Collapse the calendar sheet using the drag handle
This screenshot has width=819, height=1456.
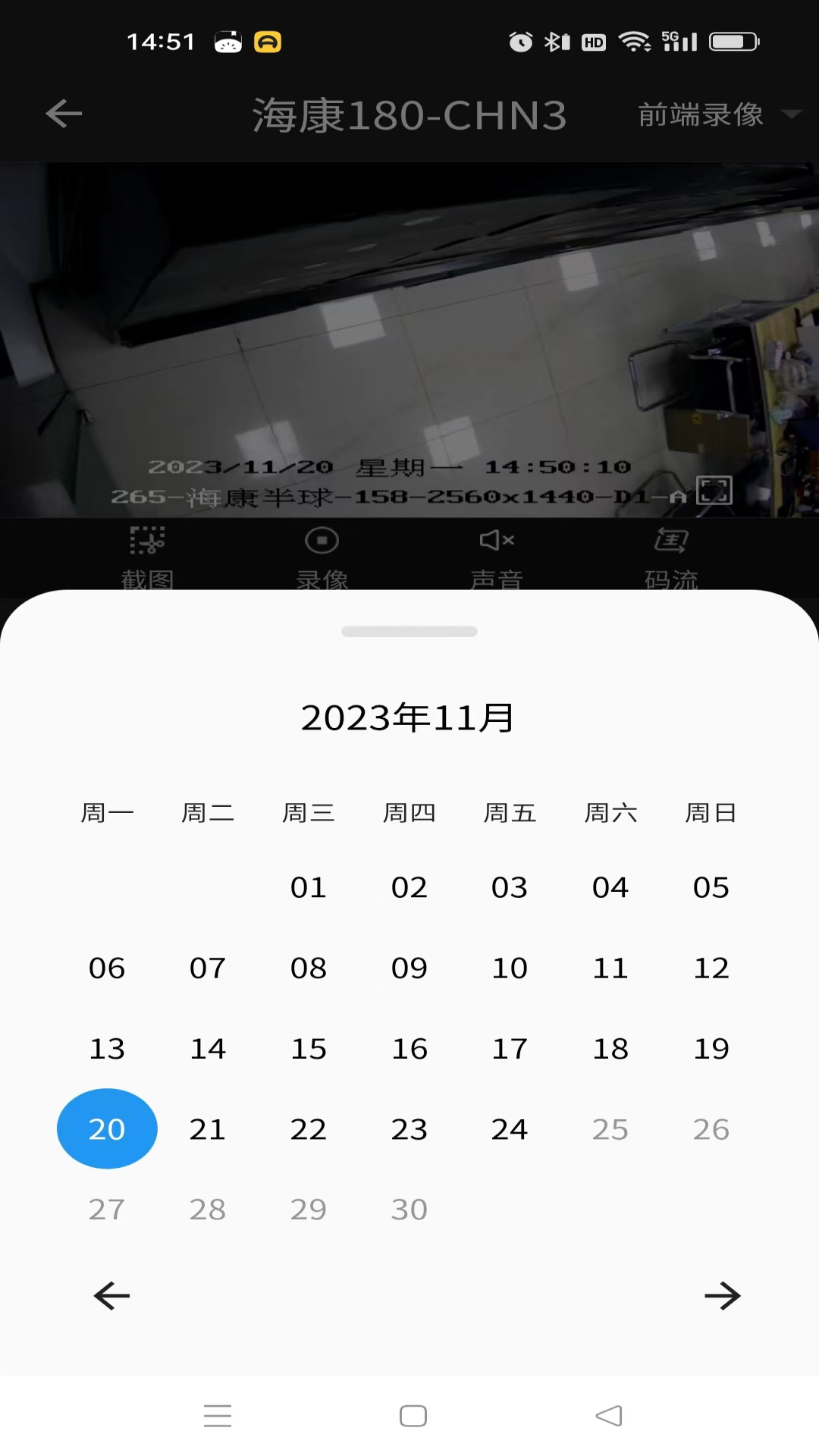409,631
